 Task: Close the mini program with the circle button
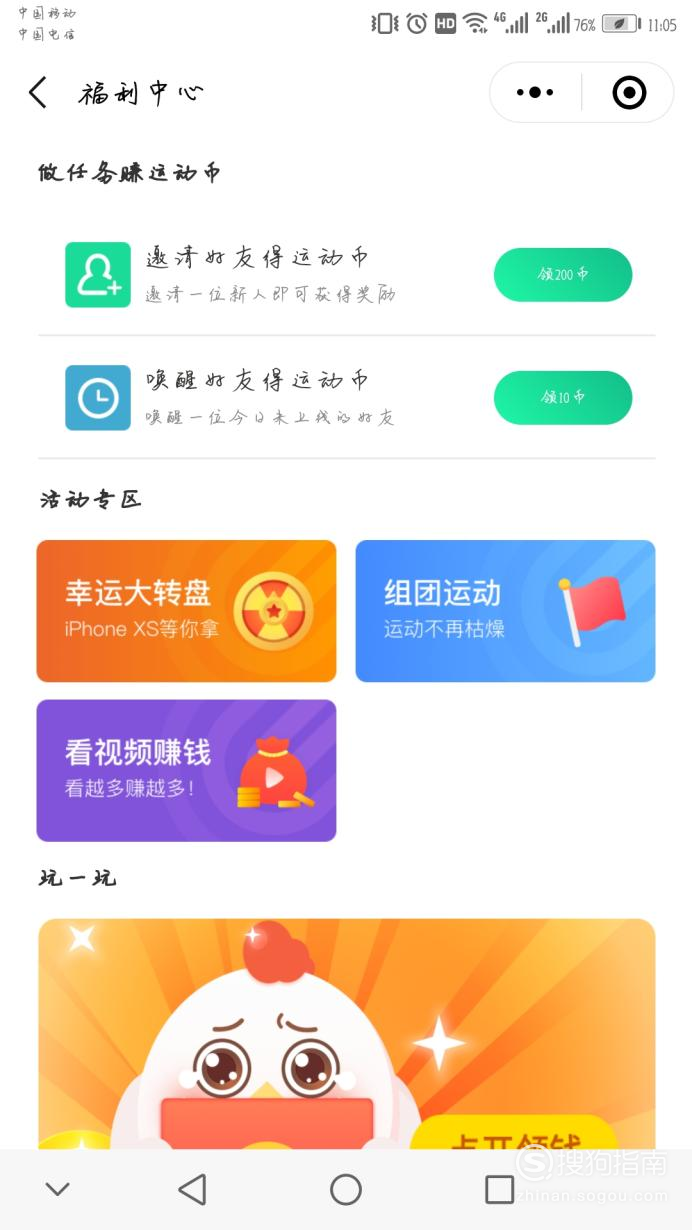pos(629,93)
